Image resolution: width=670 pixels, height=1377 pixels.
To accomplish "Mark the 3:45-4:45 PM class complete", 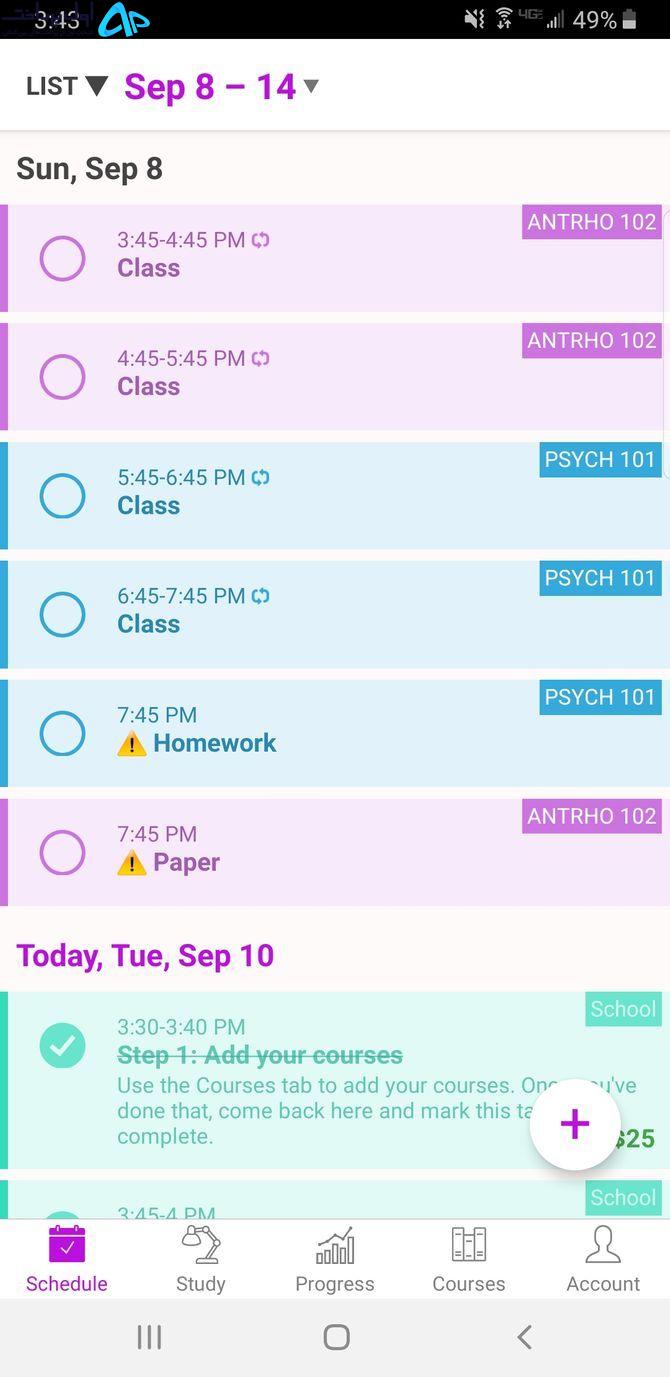I will click(62, 258).
